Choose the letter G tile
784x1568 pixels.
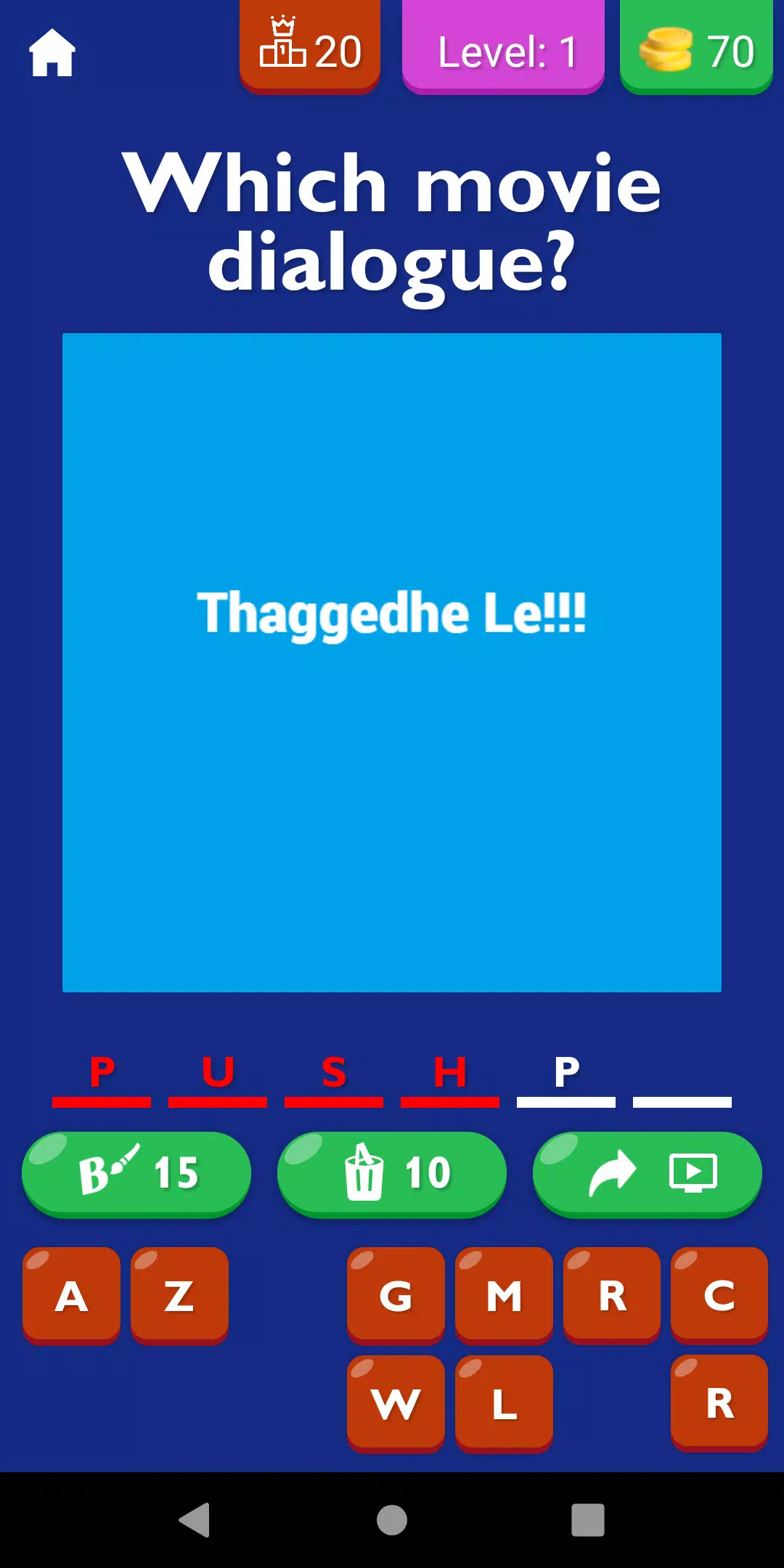[x=396, y=1296]
